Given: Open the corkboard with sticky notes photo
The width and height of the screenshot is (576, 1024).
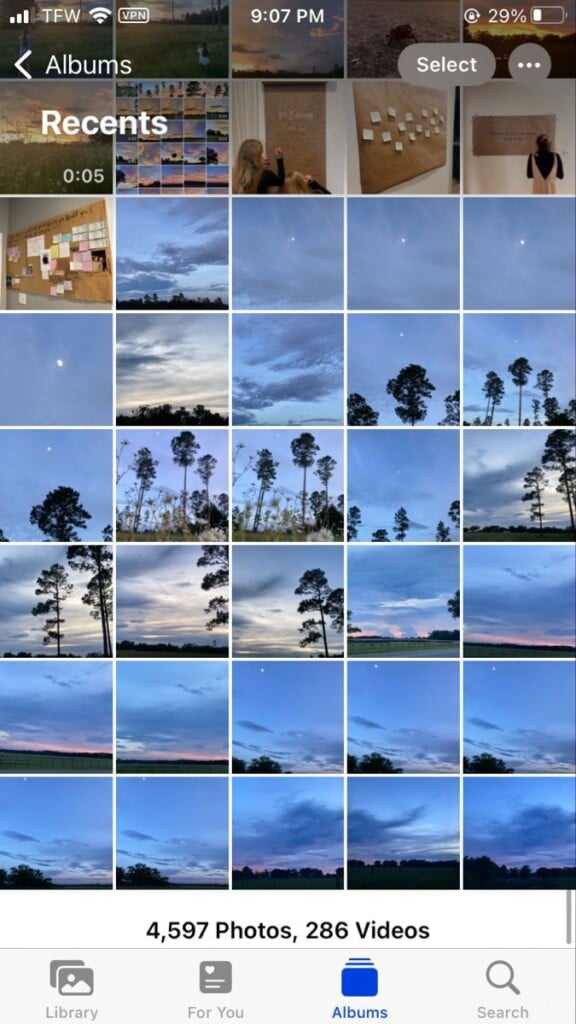Looking at the screenshot, I should [x=56, y=253].
